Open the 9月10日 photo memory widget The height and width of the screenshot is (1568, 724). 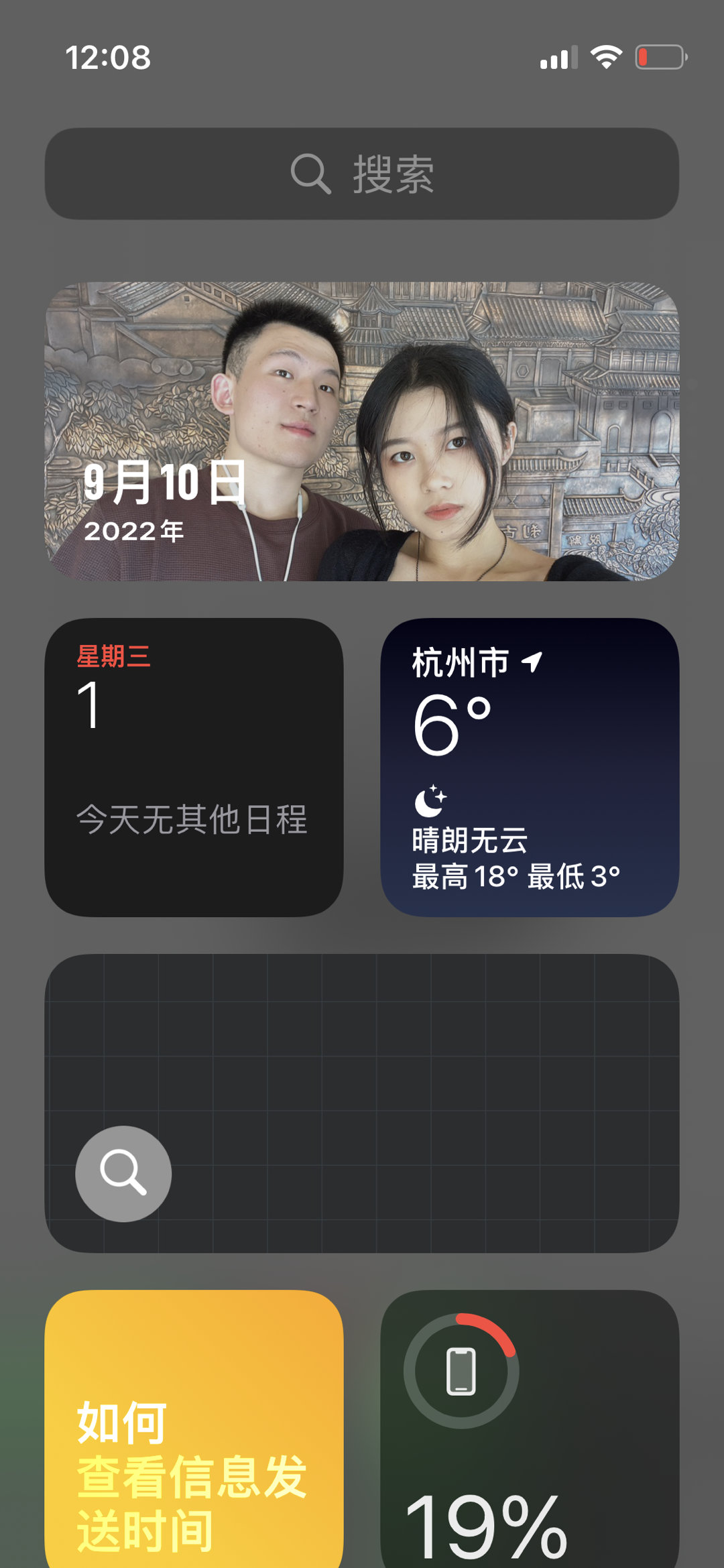[x=362, y=431]
